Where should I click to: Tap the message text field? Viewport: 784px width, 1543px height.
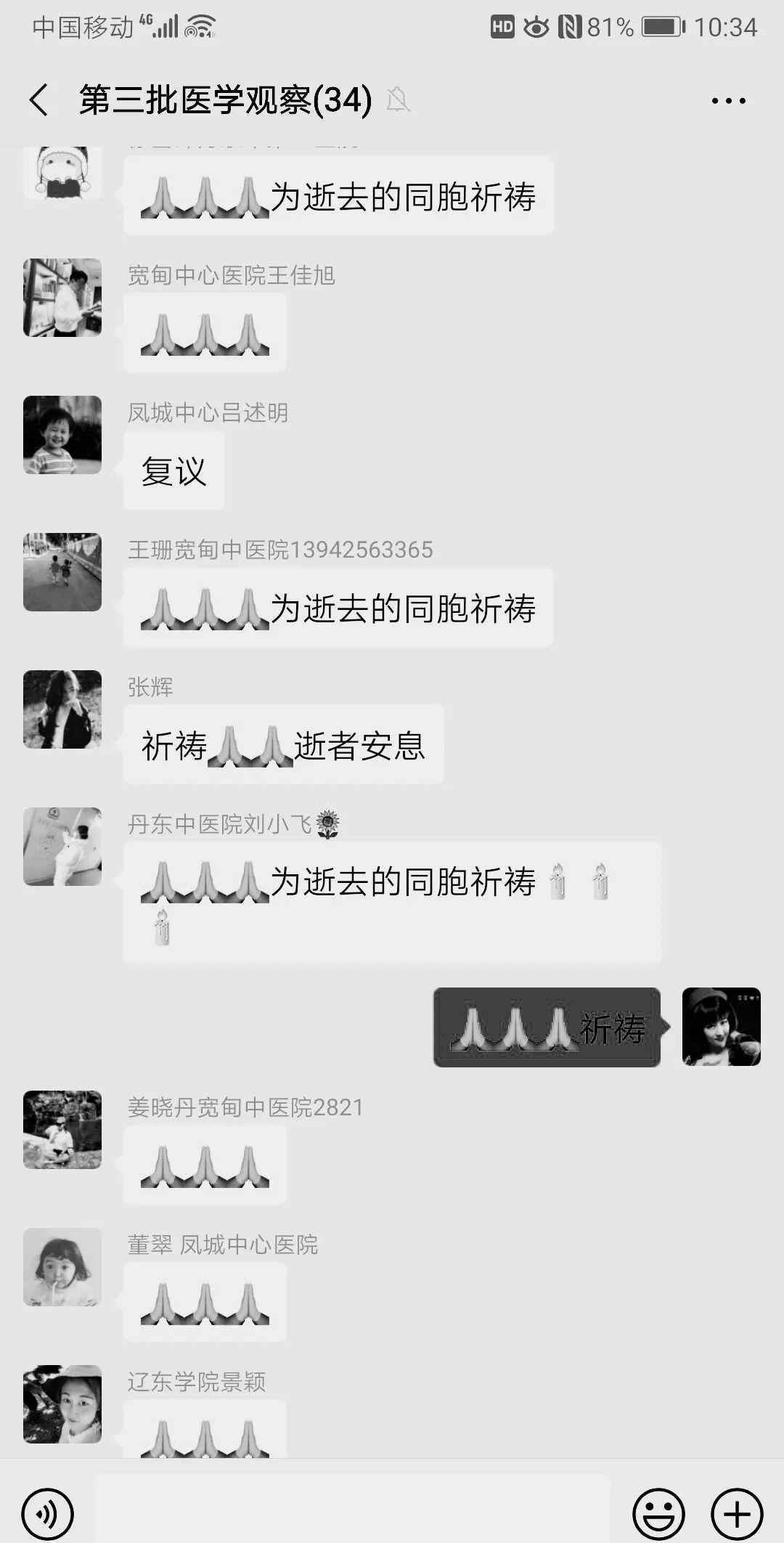click(353, 1513)
